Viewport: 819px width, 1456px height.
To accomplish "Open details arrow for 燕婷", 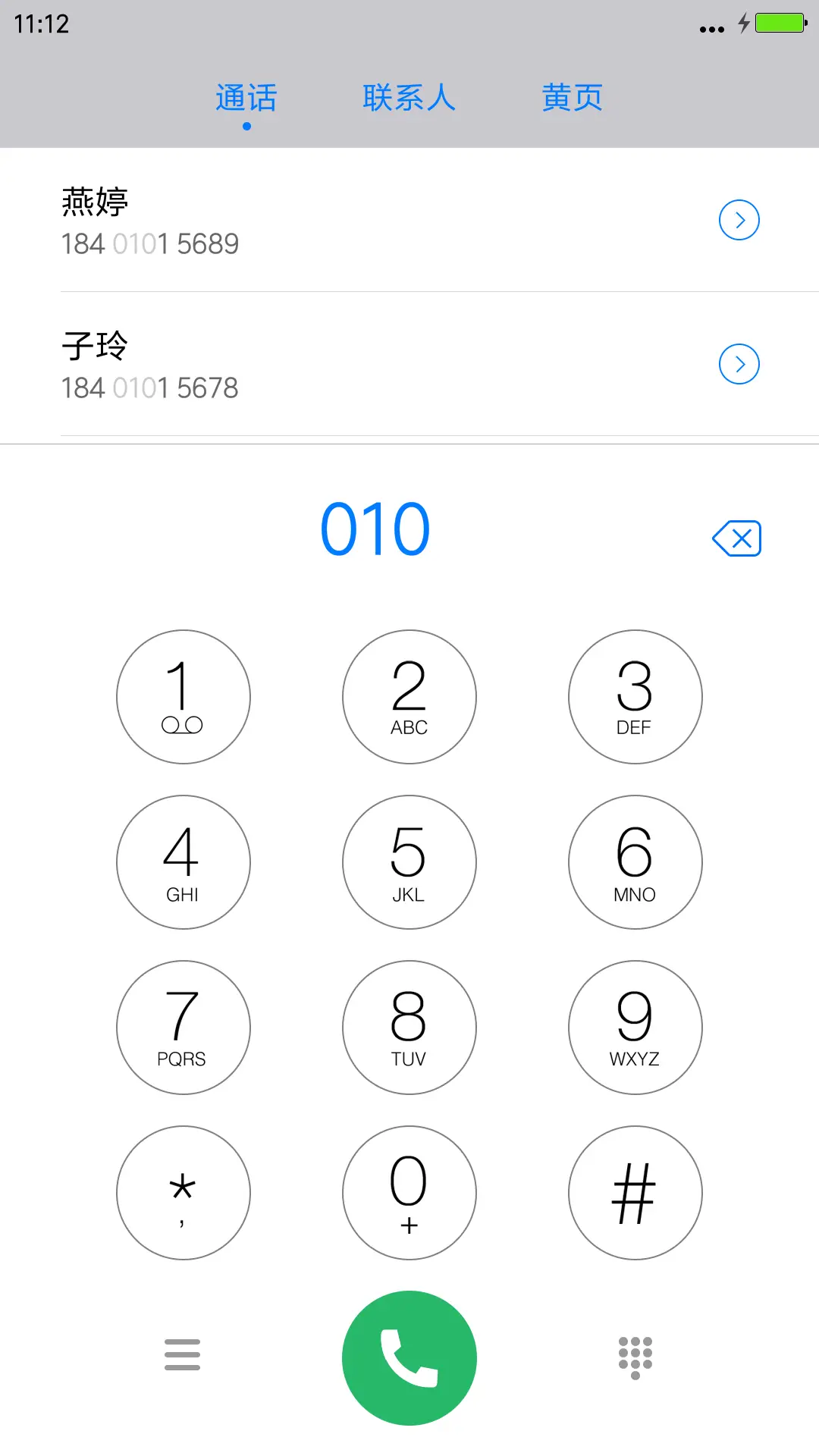I will [739, 220].
